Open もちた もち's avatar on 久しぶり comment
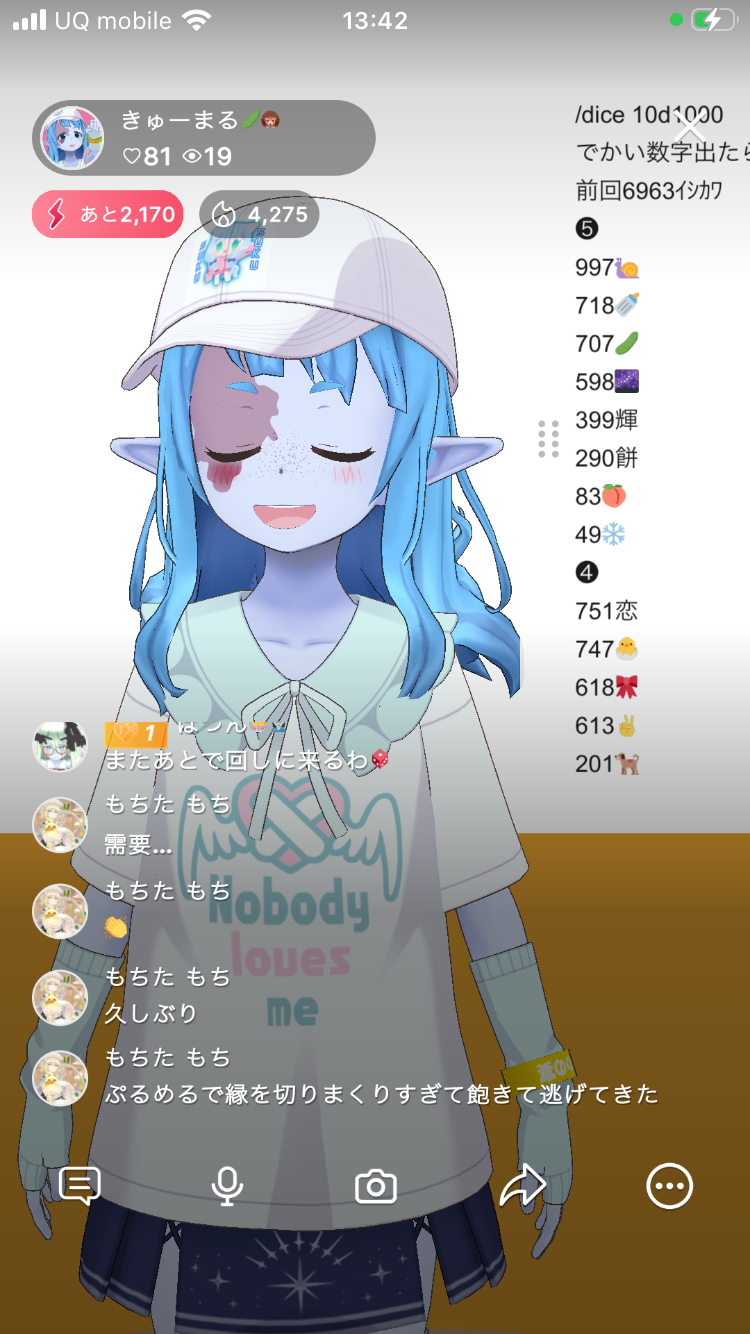This screenshot has width=750, height=1334. (x=60, y=997)
